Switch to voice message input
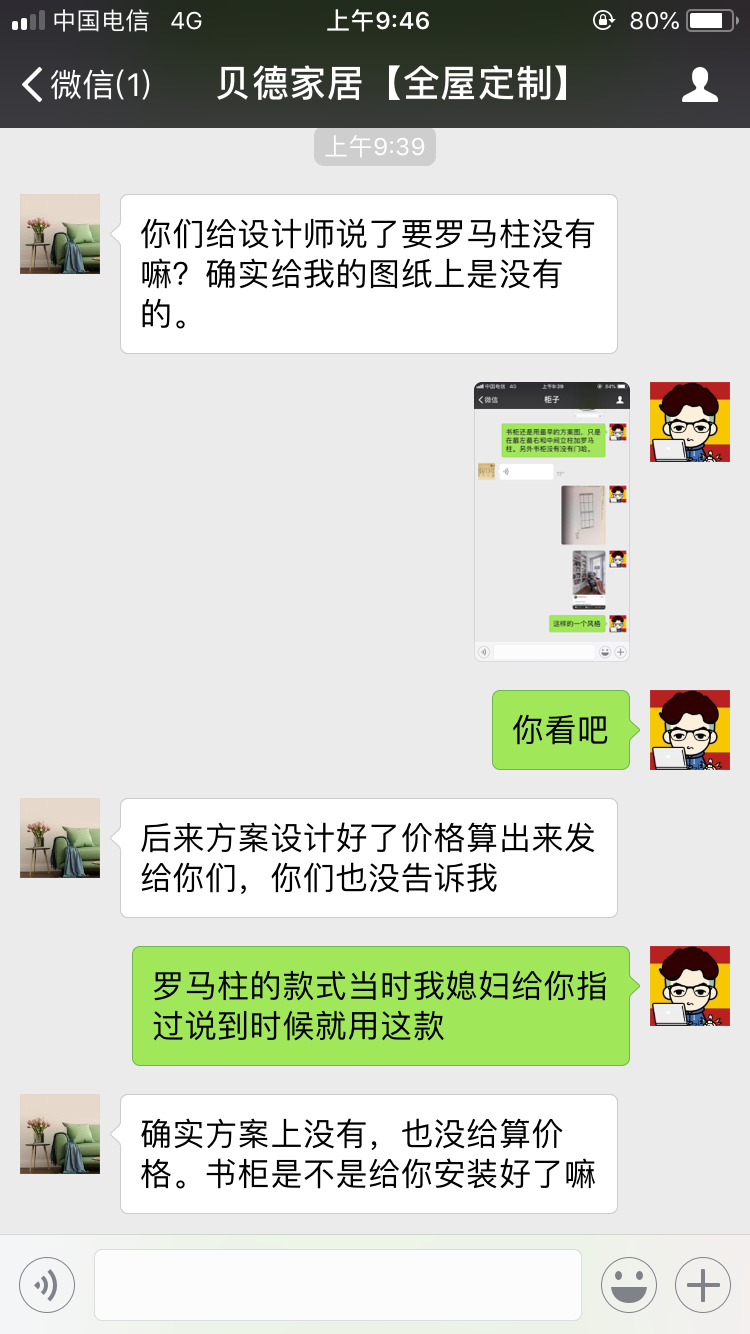 pos(47,1284)
